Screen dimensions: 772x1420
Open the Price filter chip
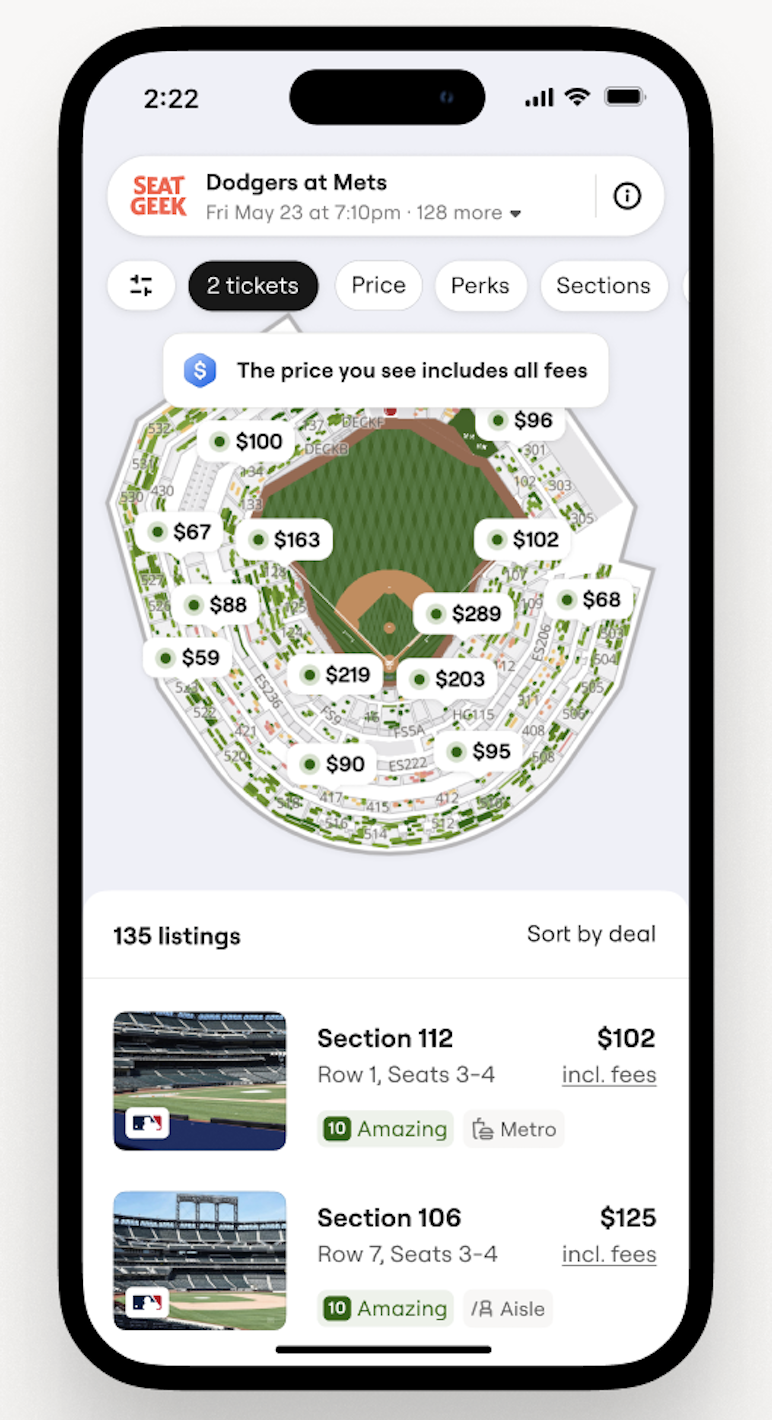(x=378, y=286)
